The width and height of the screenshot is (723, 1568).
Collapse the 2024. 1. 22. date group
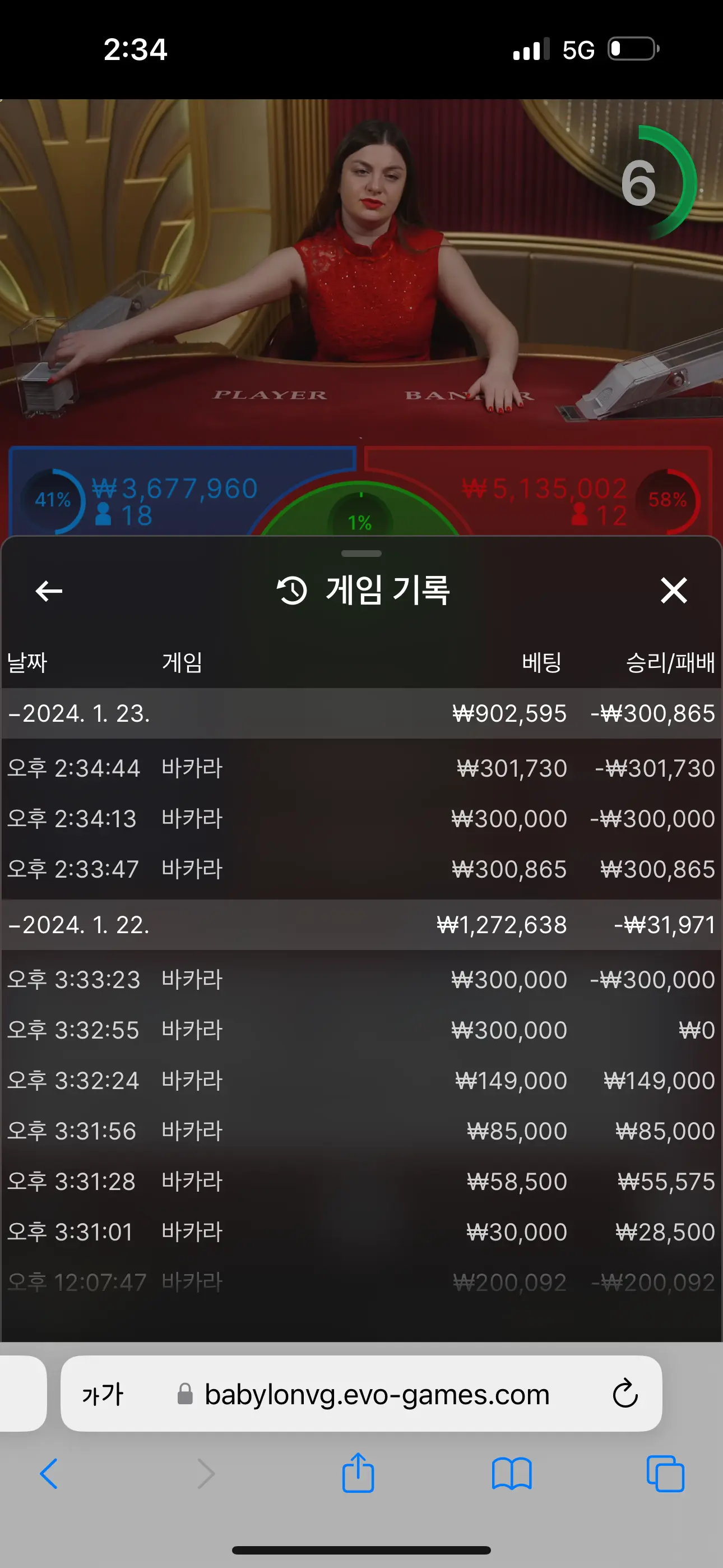click(361, 925)
